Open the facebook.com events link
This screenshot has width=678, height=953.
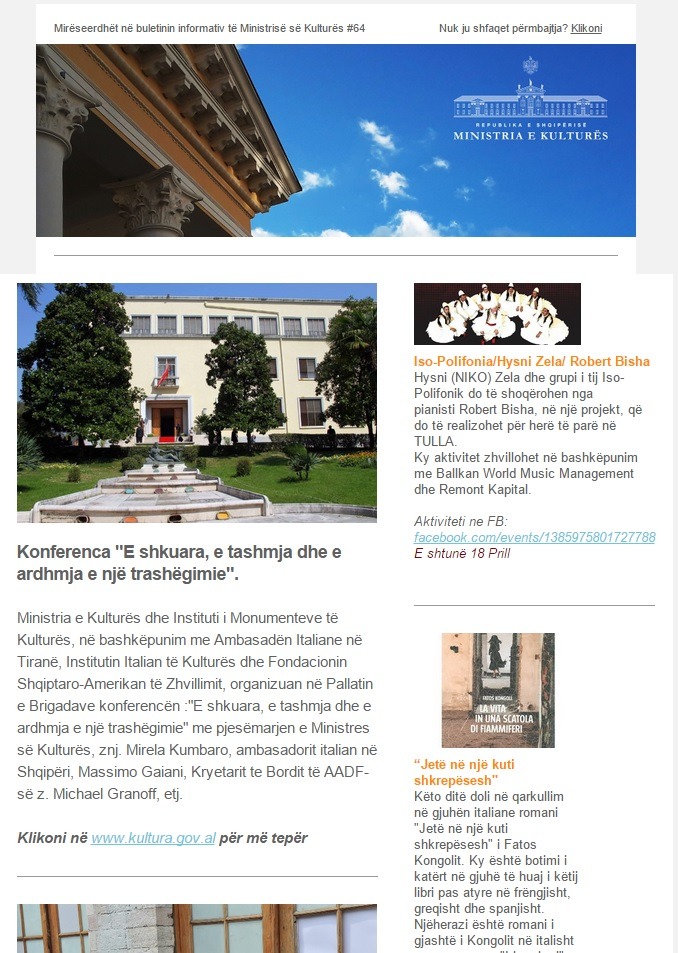tap(534, 537)
